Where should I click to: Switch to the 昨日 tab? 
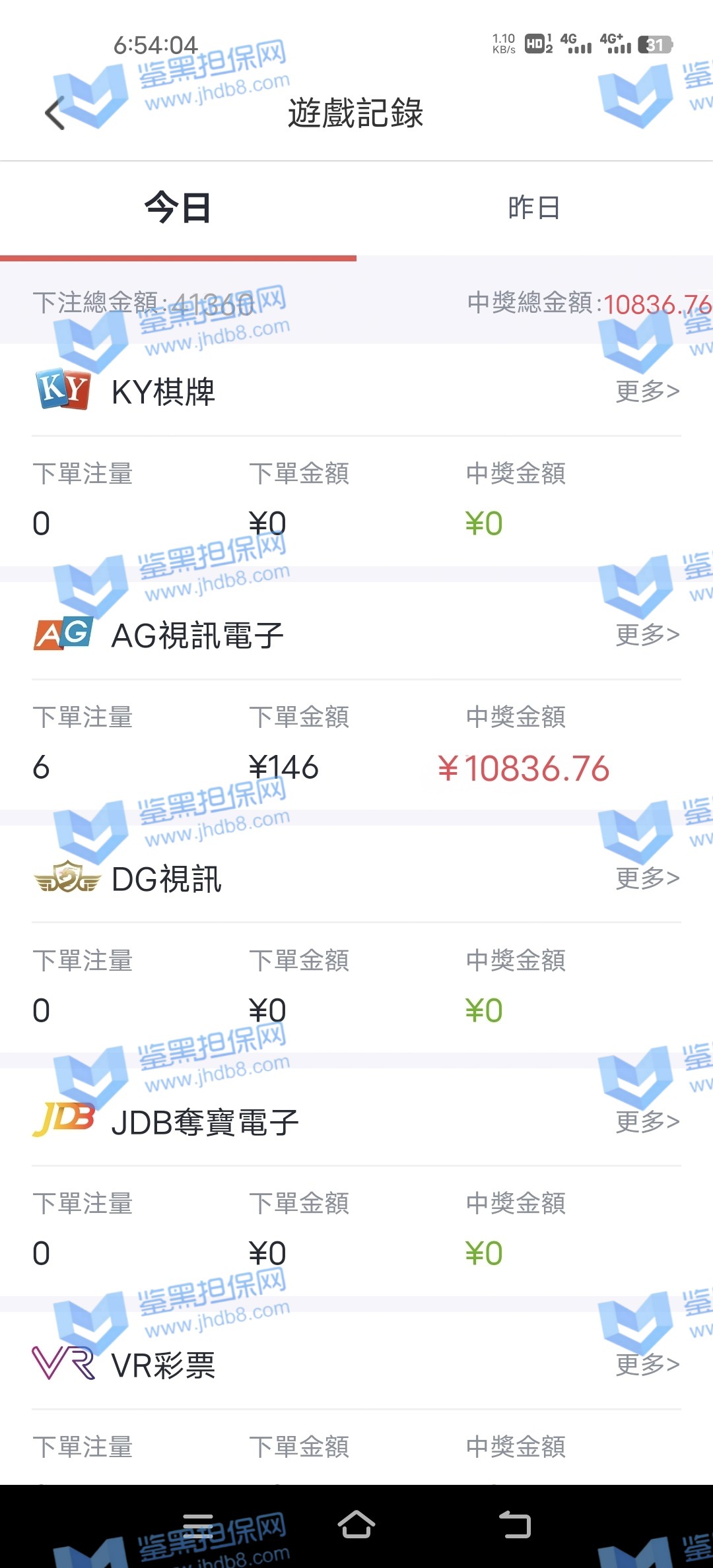(534, 208)
